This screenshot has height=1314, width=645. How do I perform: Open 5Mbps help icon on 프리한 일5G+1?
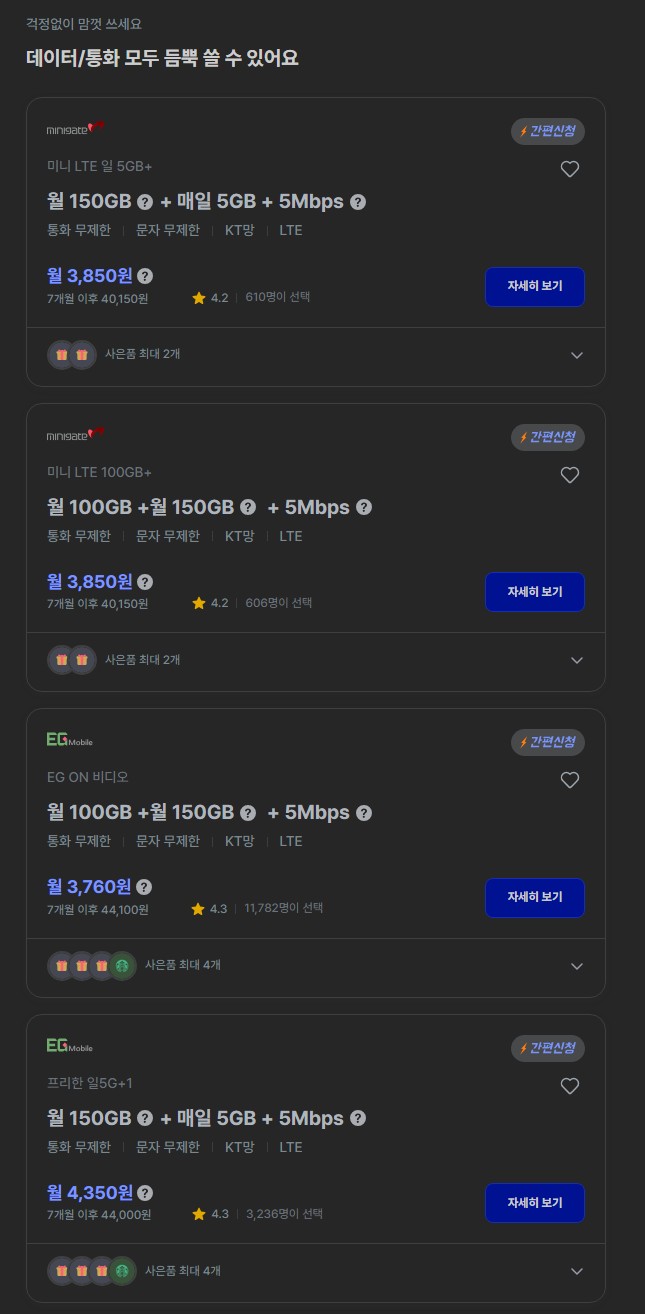pyautogui.click(x=358, y=1118)
